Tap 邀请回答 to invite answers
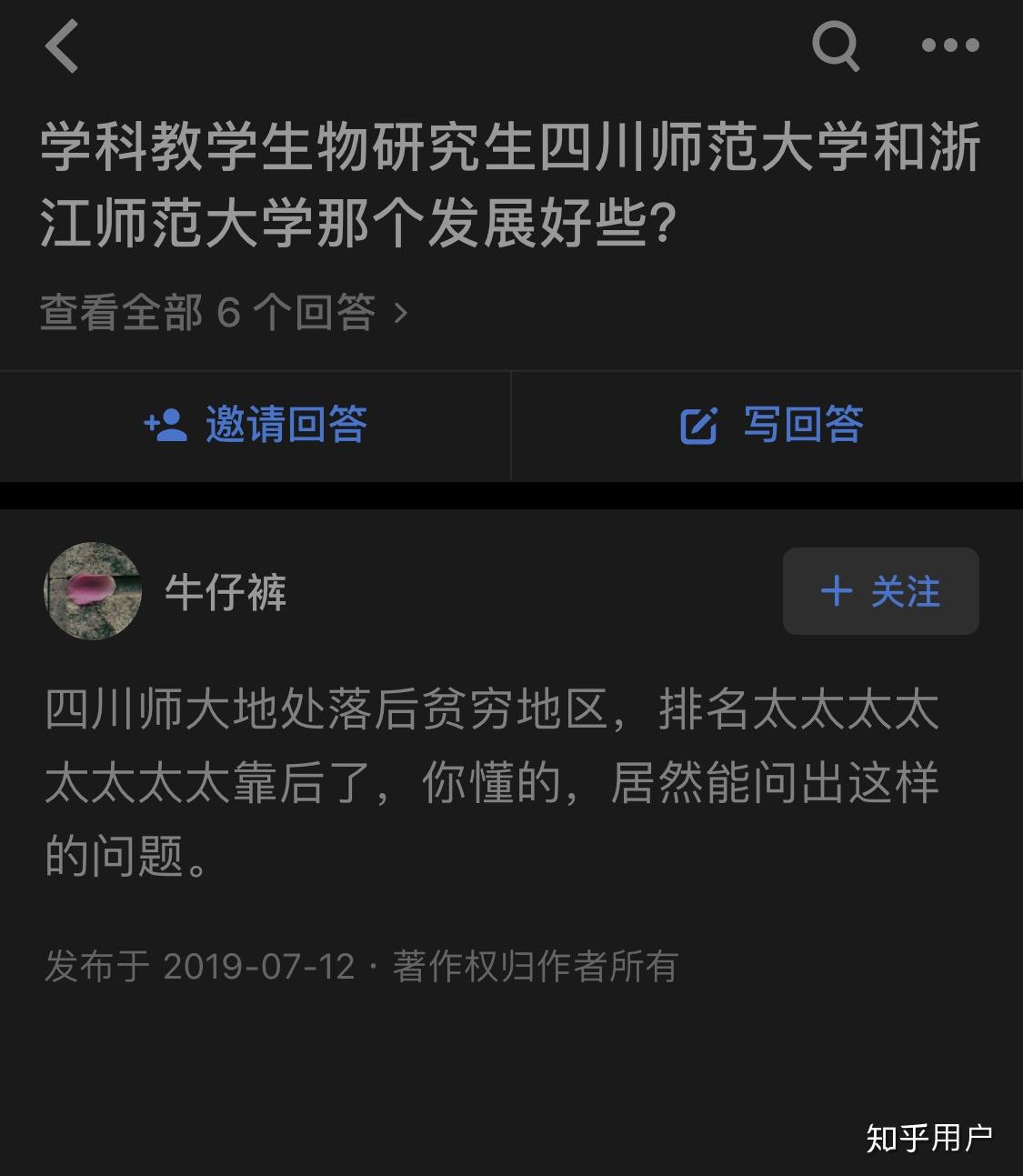The height and width of the screenshot is (1176, 1023). (256, 426)
